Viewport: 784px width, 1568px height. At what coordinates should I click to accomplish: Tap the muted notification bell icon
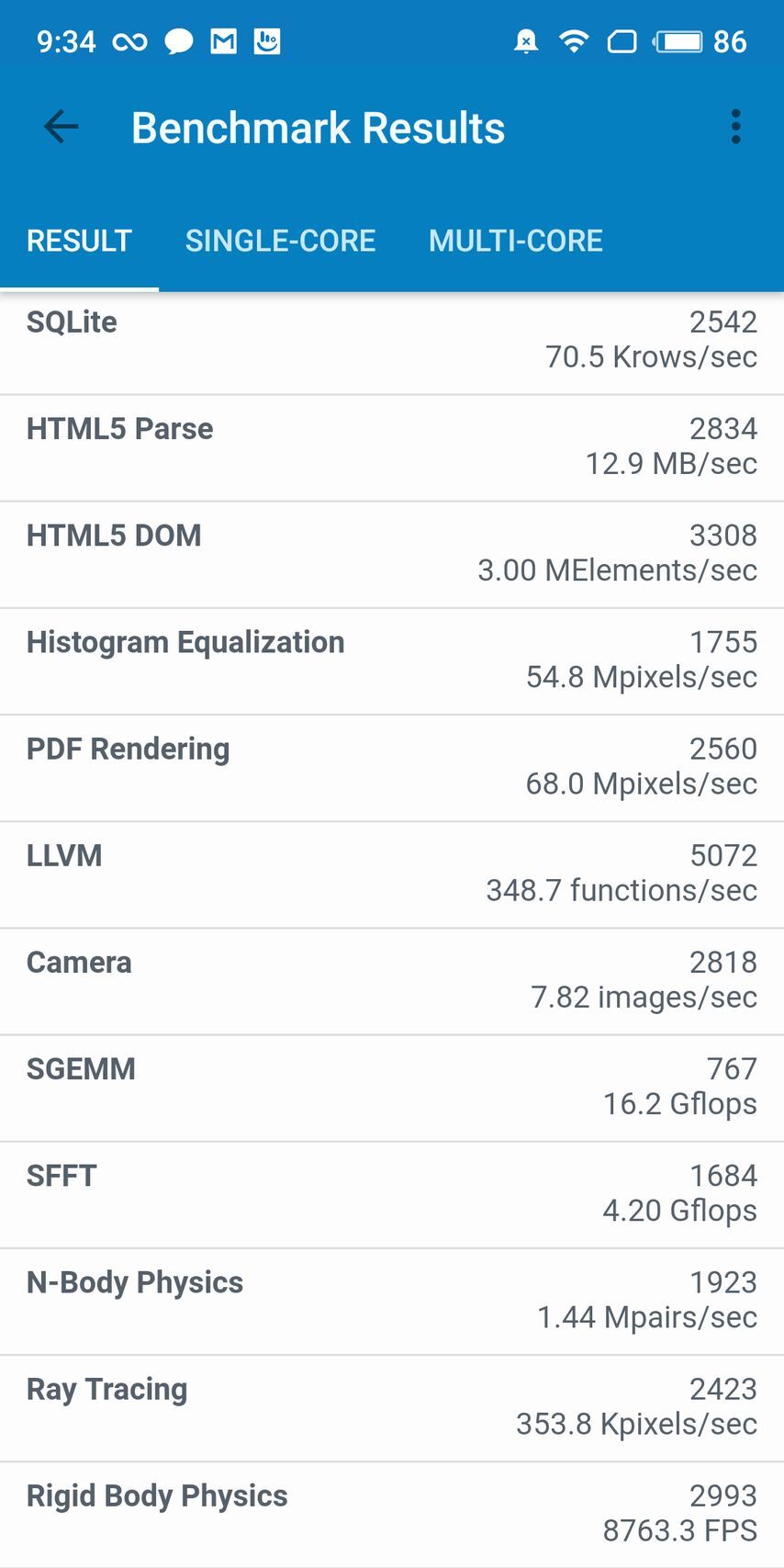(x=526, y=40)
